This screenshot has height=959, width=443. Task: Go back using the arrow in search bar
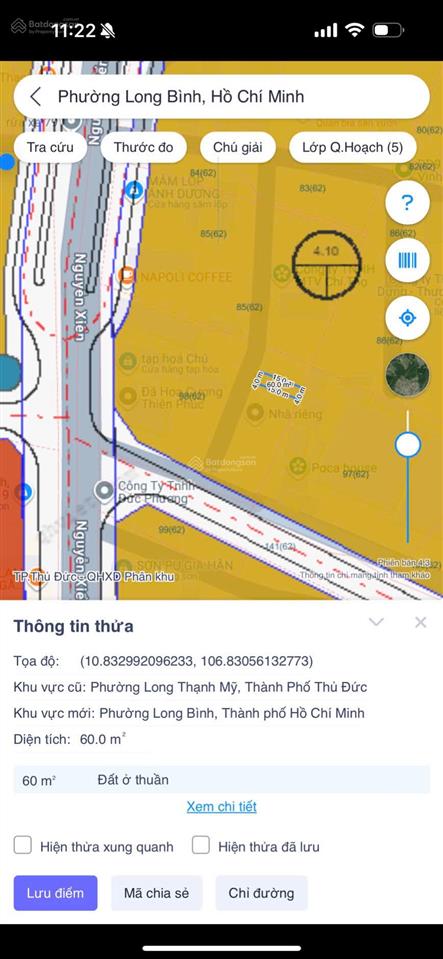[x=35, y=97]
